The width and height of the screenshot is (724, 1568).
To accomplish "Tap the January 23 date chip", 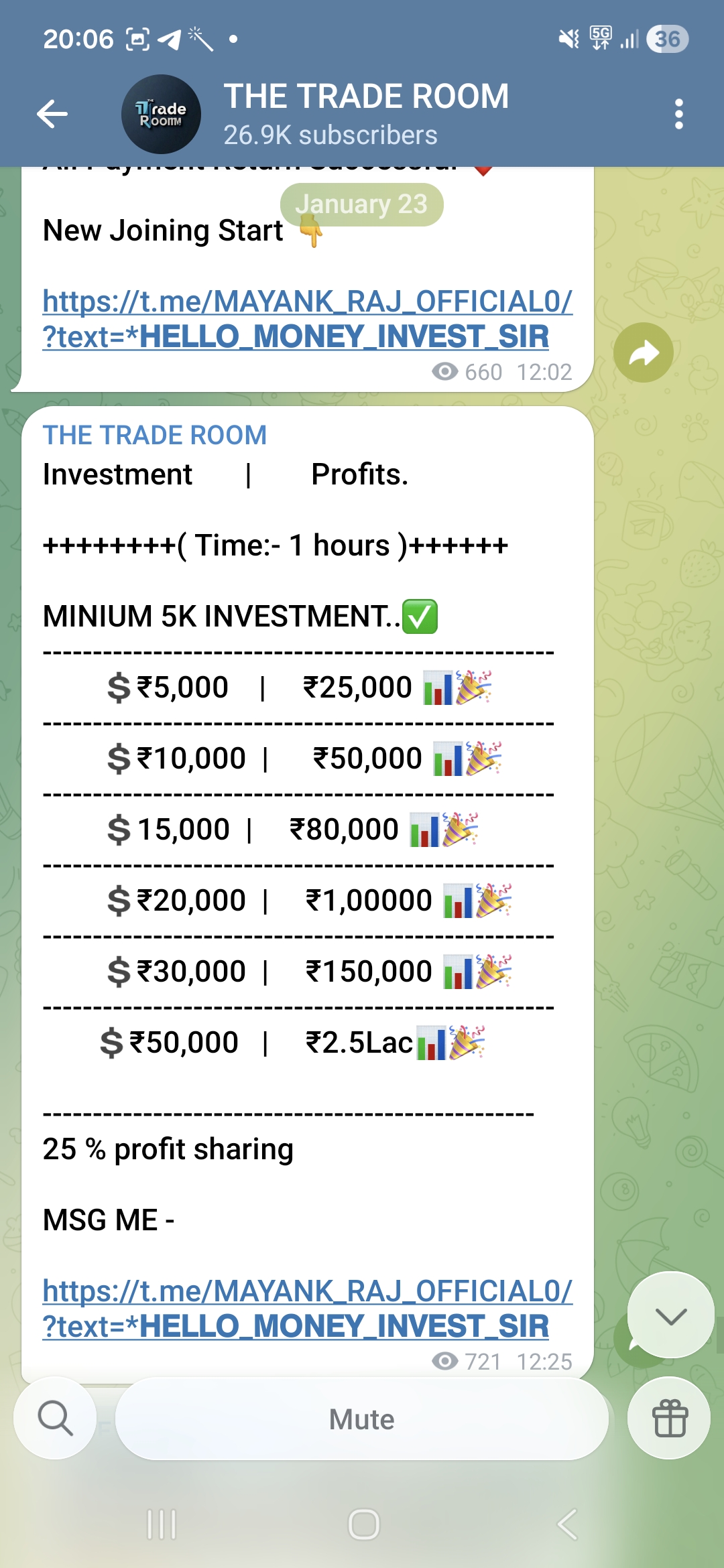I will (x=361, y=204).
